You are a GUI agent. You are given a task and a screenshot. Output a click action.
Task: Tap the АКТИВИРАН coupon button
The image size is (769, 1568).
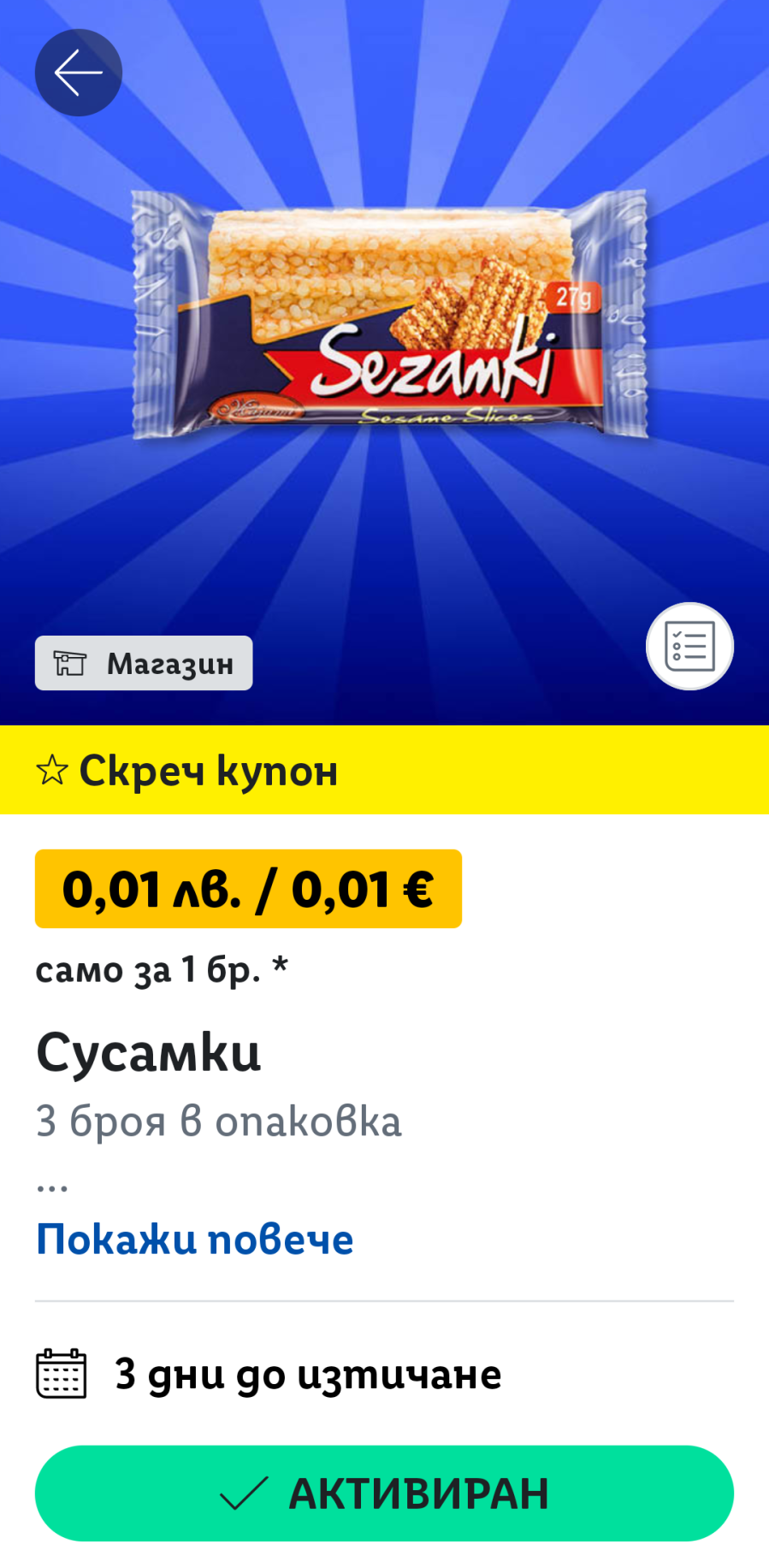(384, 1493)
